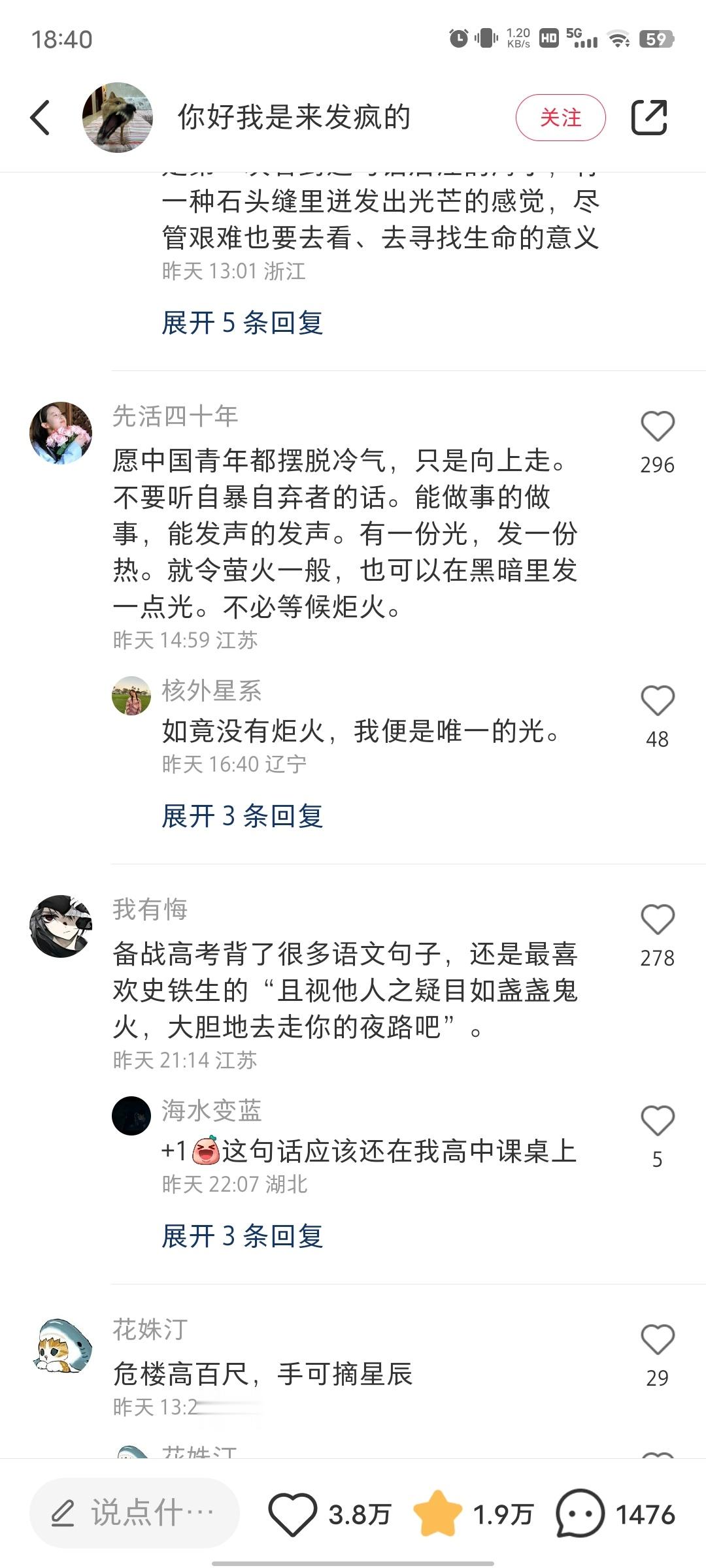This screenshot has width=706, height=1568.
Task: Open the 1476 comments bubble
Action: [x=580, y=1513]
